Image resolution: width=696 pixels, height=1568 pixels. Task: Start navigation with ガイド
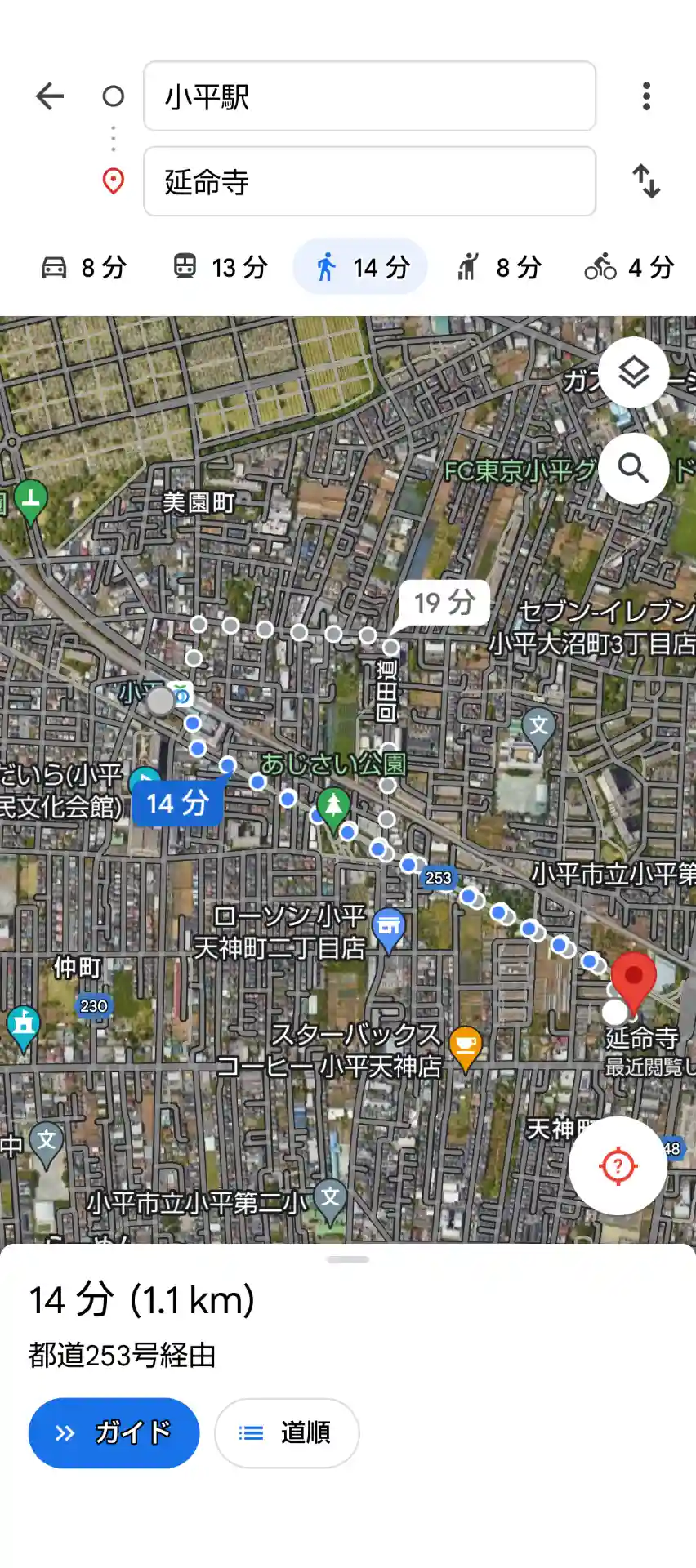click(x=114, y=1433)
